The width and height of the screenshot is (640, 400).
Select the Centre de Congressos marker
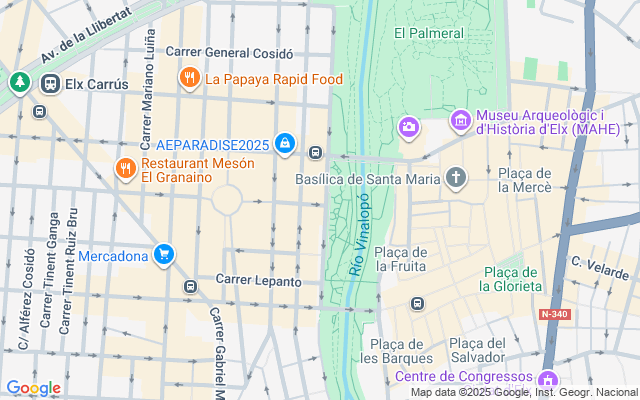(x=547, y=379)
